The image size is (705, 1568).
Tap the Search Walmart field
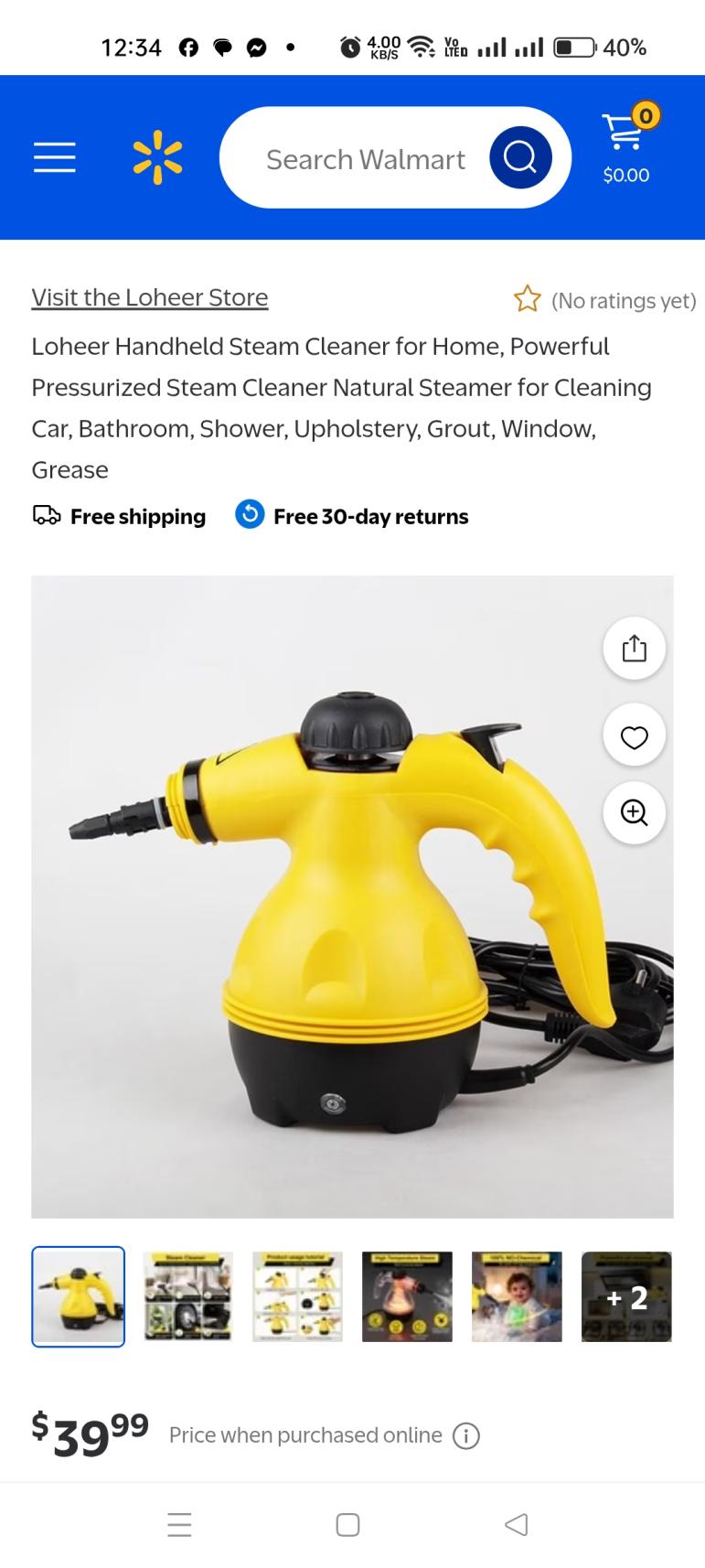pyautogui.click(x=365, y=159)
